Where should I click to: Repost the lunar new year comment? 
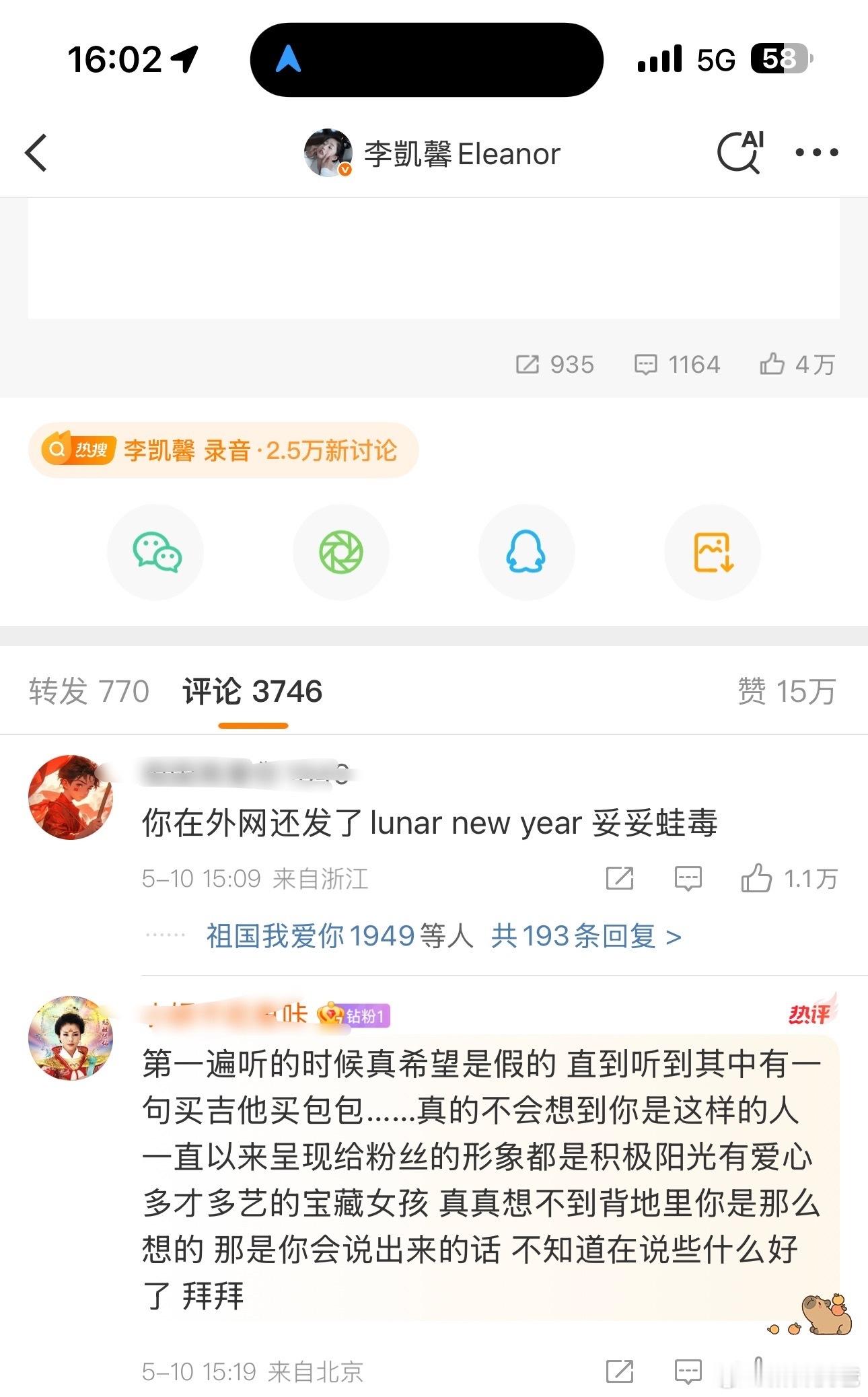(619, 878)
